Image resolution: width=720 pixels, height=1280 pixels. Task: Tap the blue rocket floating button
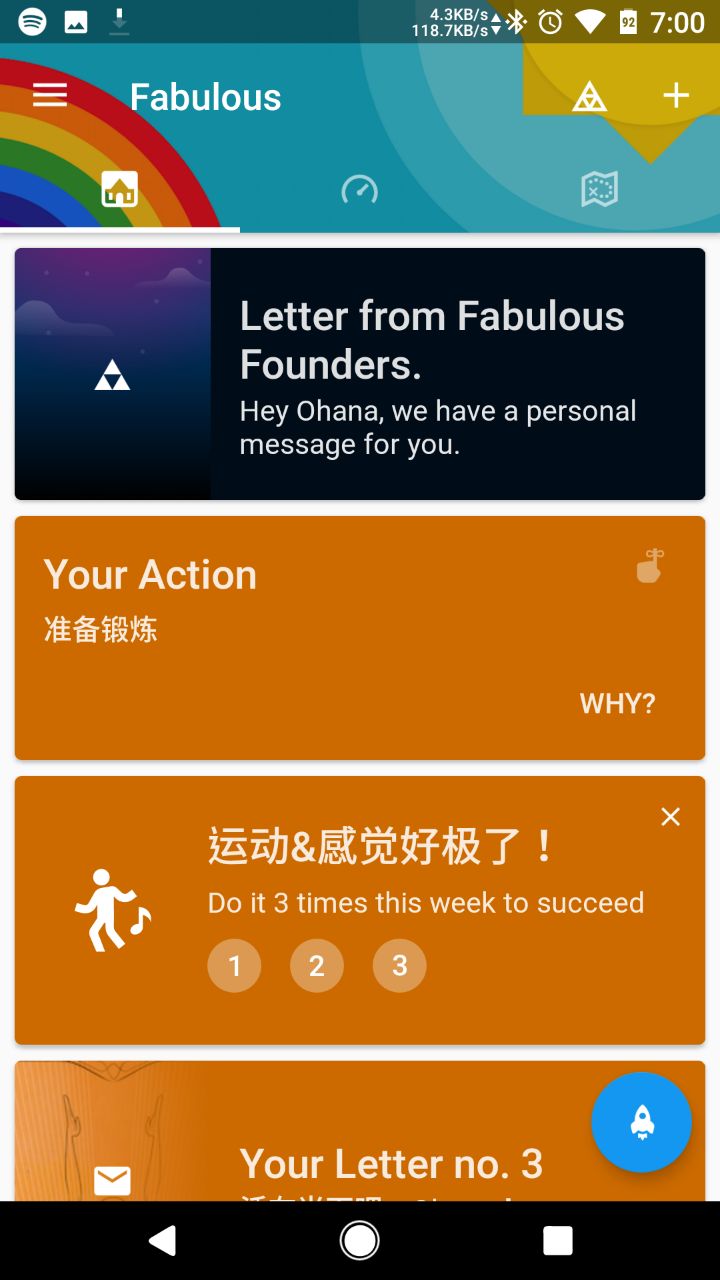click(x=641, y=1122)
